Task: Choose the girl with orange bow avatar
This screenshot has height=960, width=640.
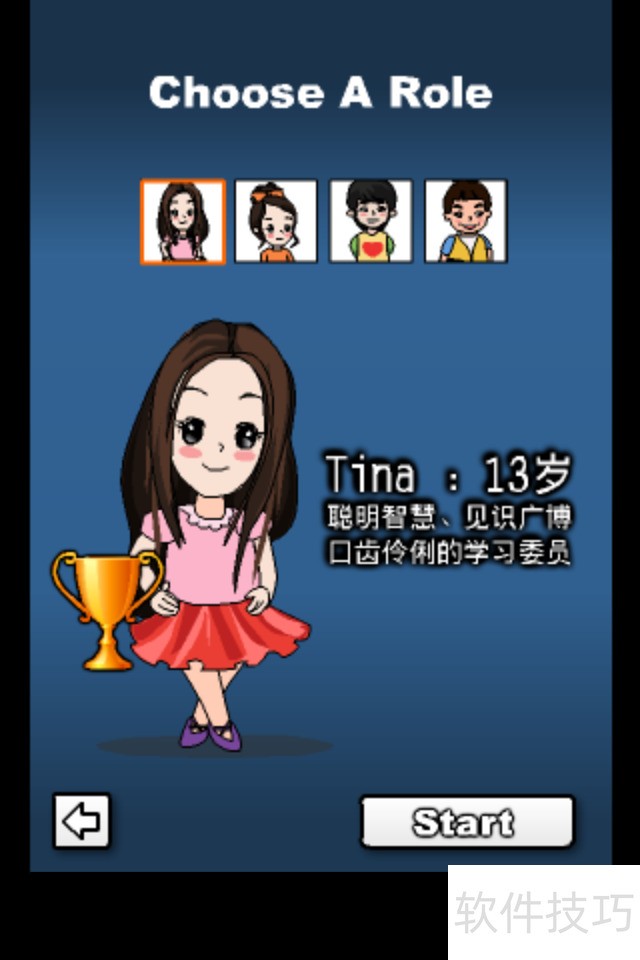Action: coord(276,222)
